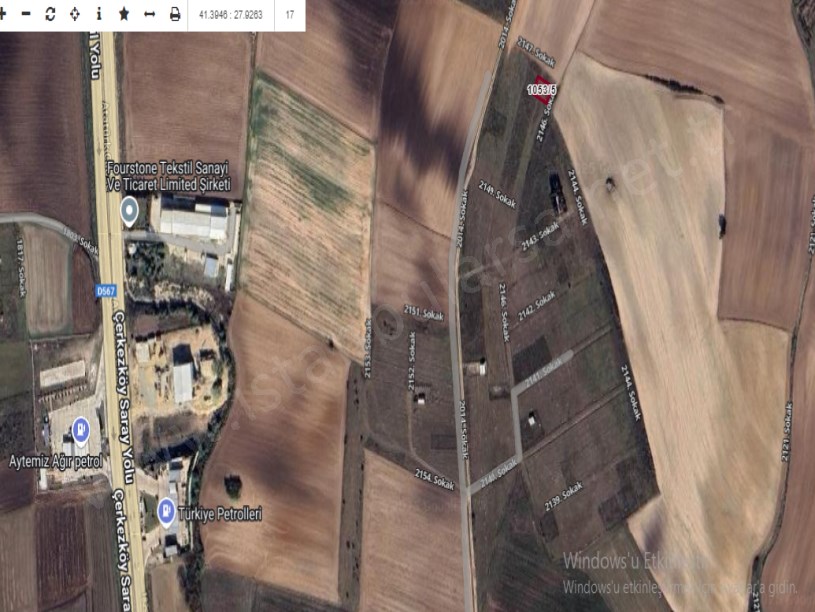This screenshot has width=815, height=612.
Task: Refresh the map view
Action: pos(50,15)
